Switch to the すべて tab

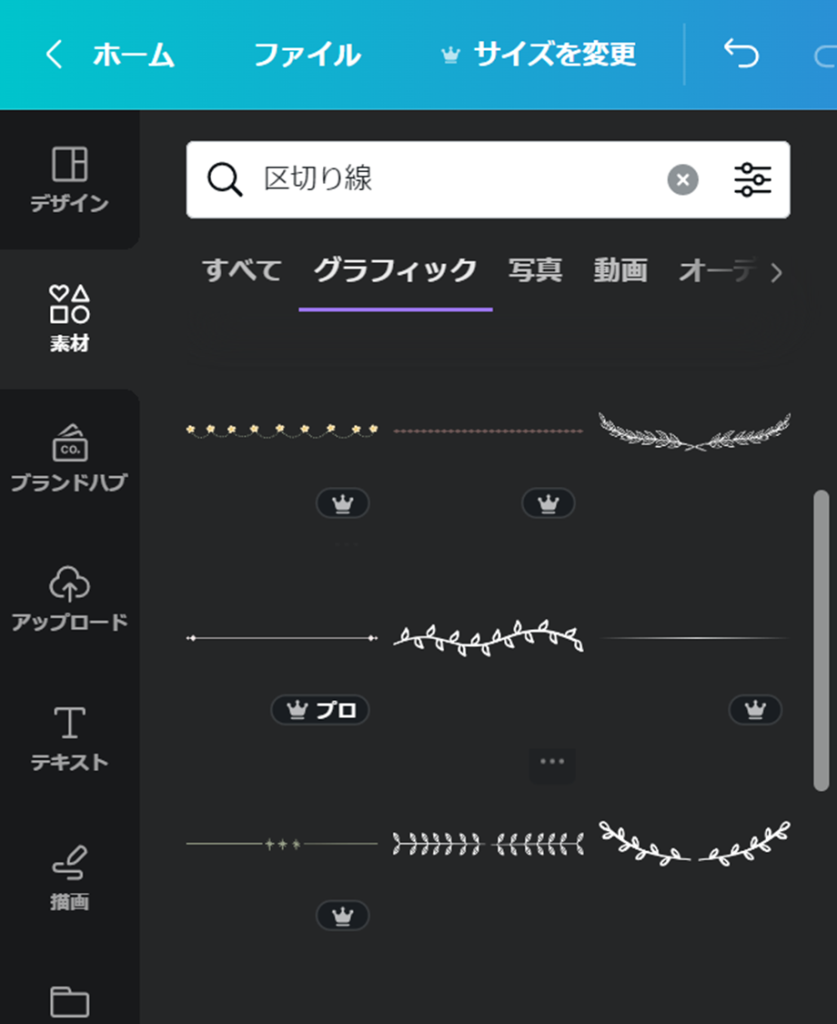click(242, 270)
